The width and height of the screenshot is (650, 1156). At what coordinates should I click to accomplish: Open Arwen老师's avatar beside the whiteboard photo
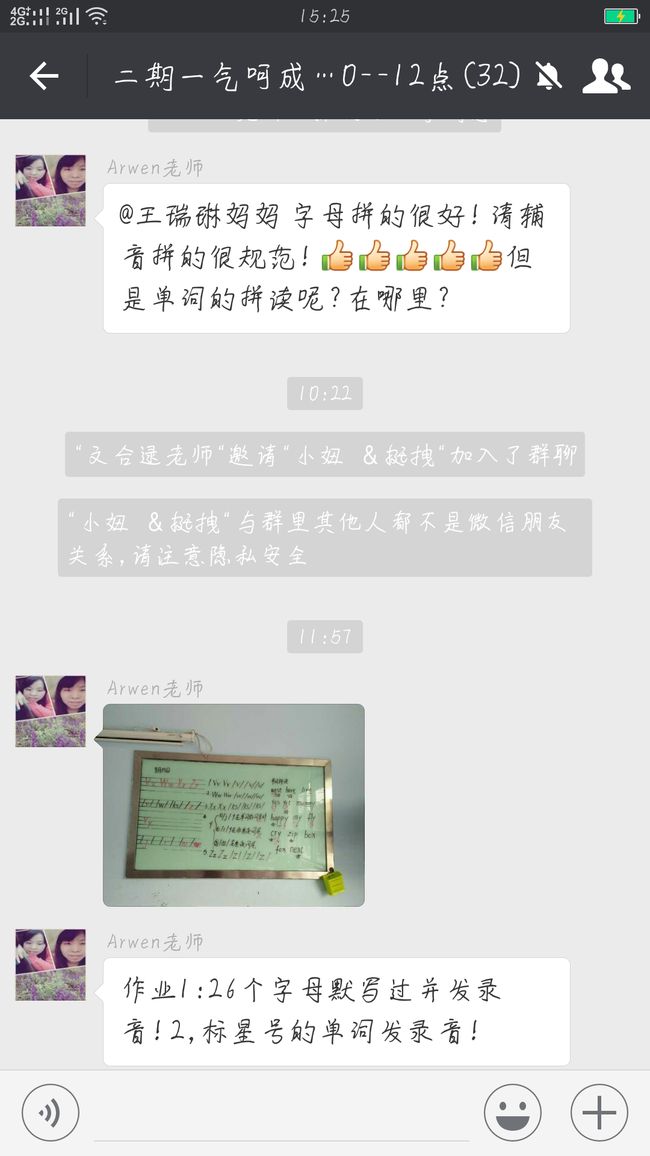(51, 711)
